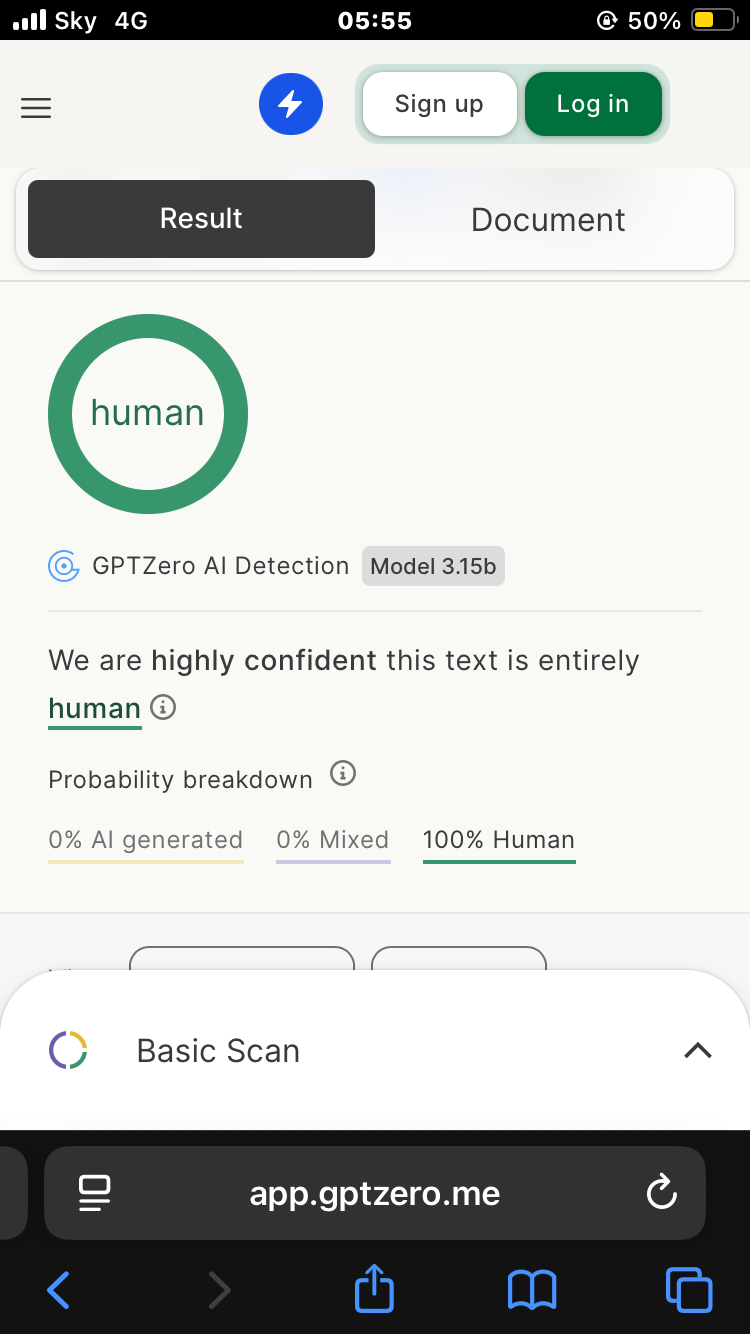This screenshot has width=750, height=1334.
Task: Share this page
Action: (375, 1288)
